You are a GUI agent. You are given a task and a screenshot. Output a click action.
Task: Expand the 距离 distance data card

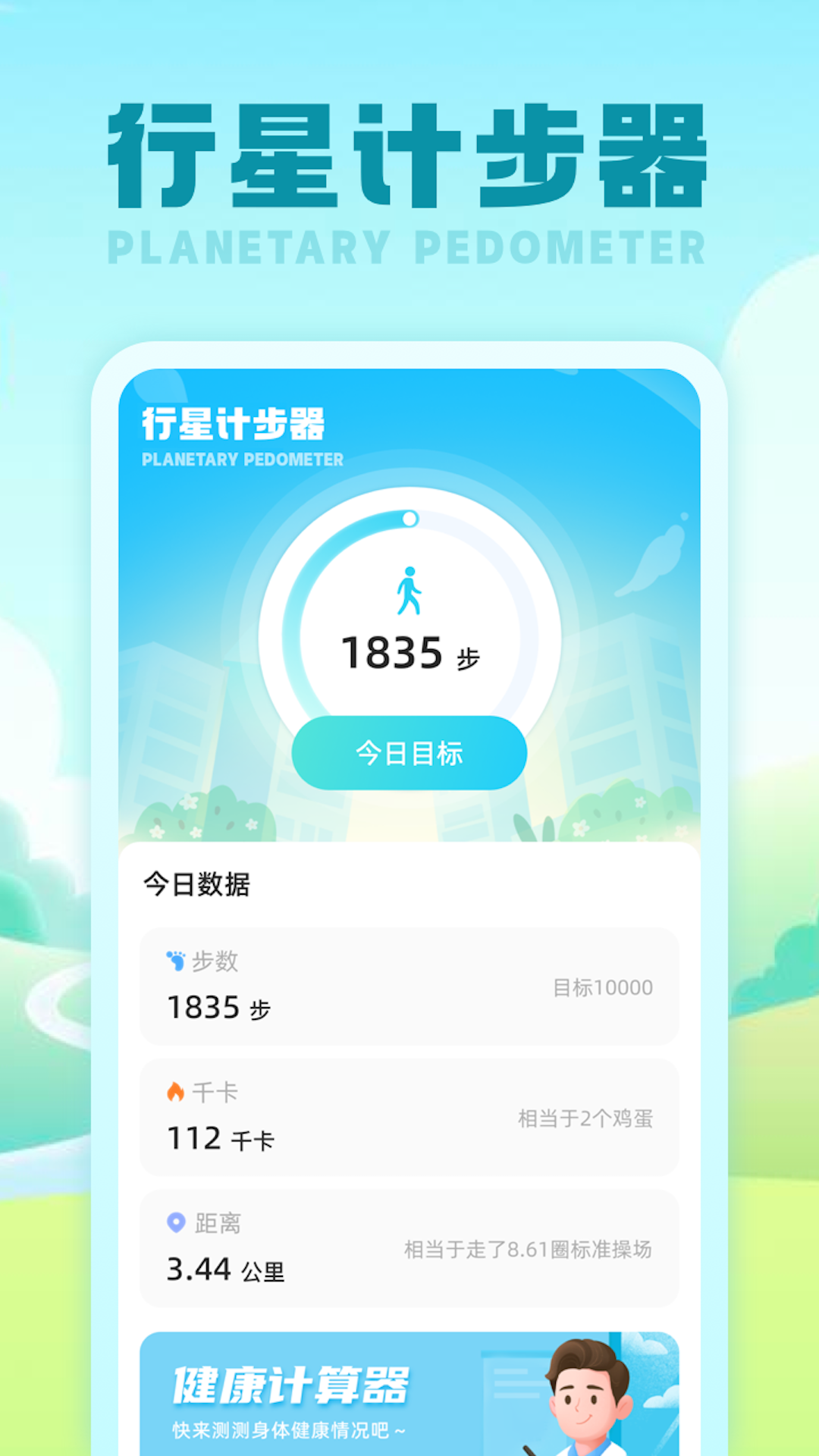[x=409, y=1245]
